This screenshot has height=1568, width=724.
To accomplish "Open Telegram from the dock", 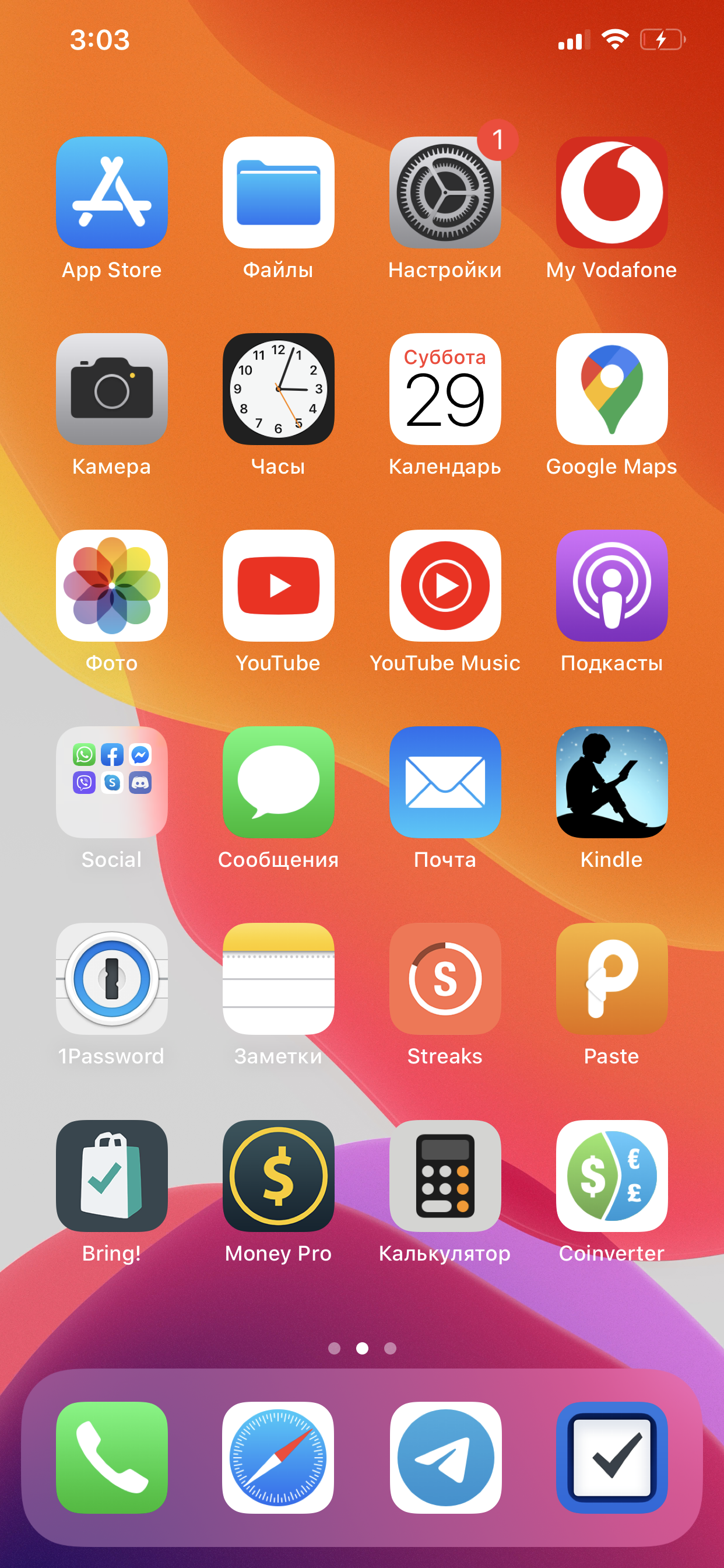I will point(445,1458).
